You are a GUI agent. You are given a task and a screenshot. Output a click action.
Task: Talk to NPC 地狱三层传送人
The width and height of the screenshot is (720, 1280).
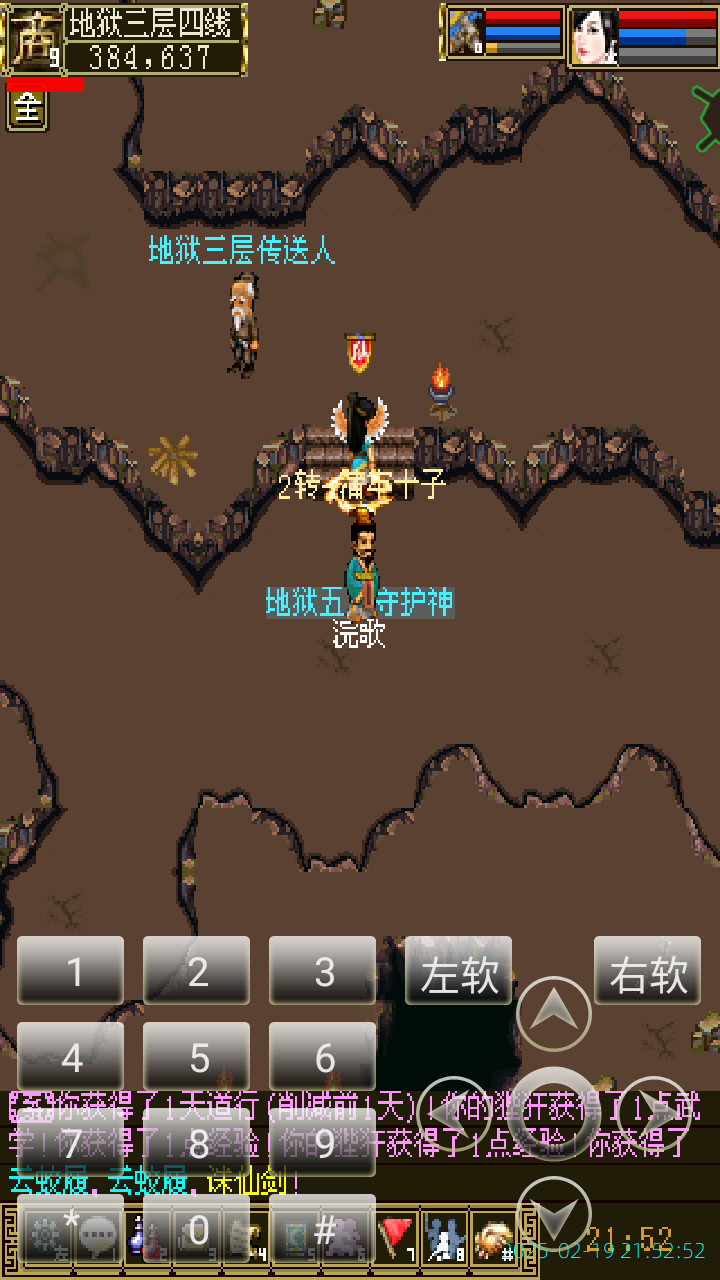(x=243, y=325)
